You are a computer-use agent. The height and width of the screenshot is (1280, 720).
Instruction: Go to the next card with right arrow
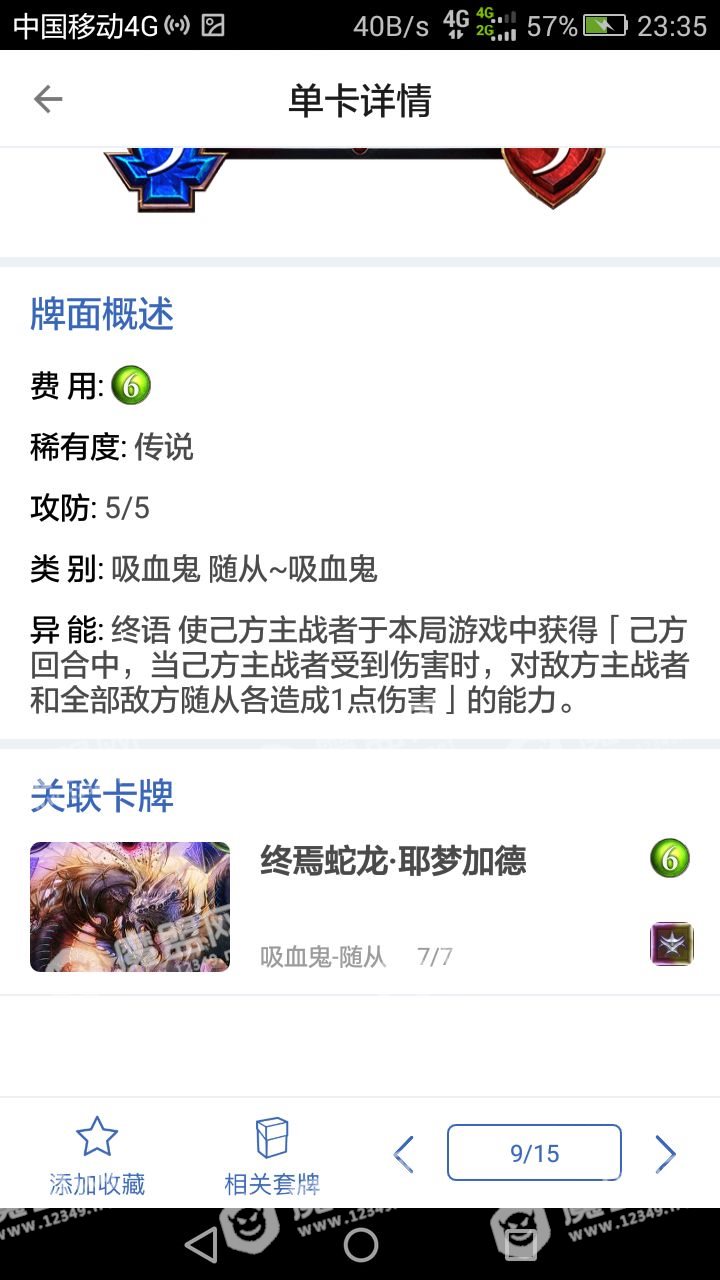point(665,1154)
